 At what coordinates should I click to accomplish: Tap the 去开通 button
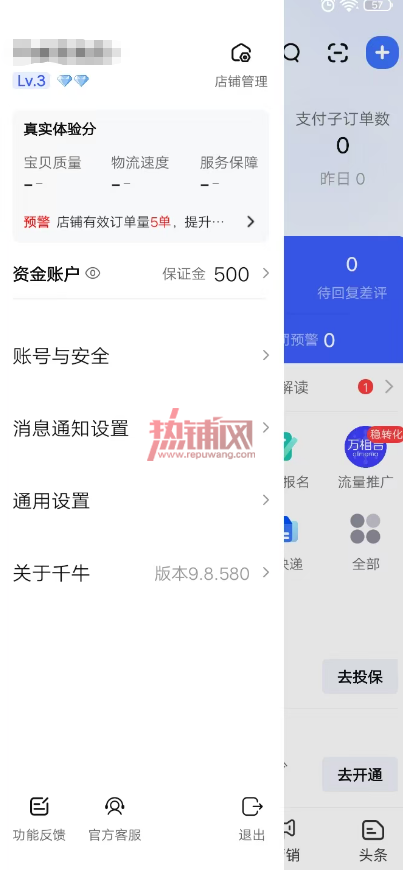click(360, 774)
